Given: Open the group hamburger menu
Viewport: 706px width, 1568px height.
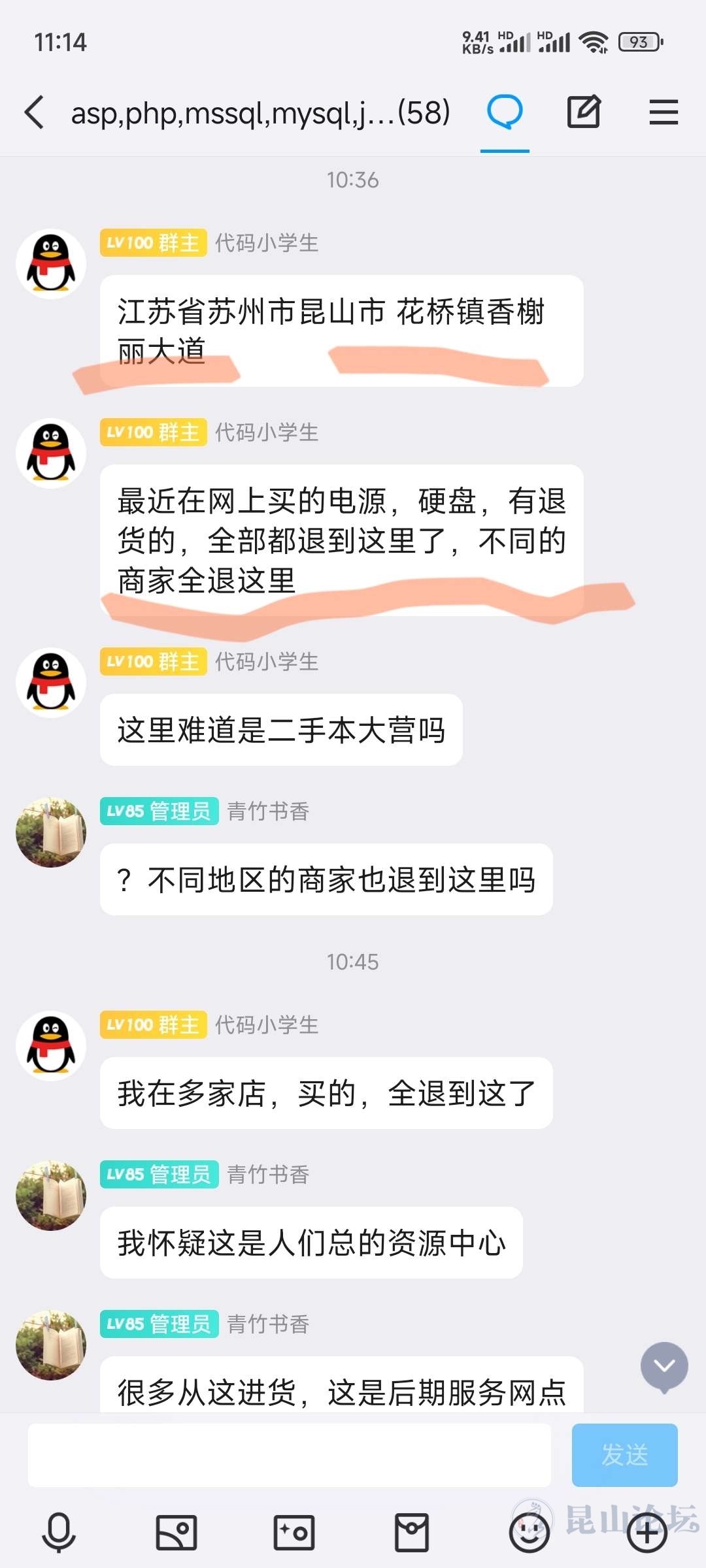Looking at the screenshot, I should click(x=664, y=112).
